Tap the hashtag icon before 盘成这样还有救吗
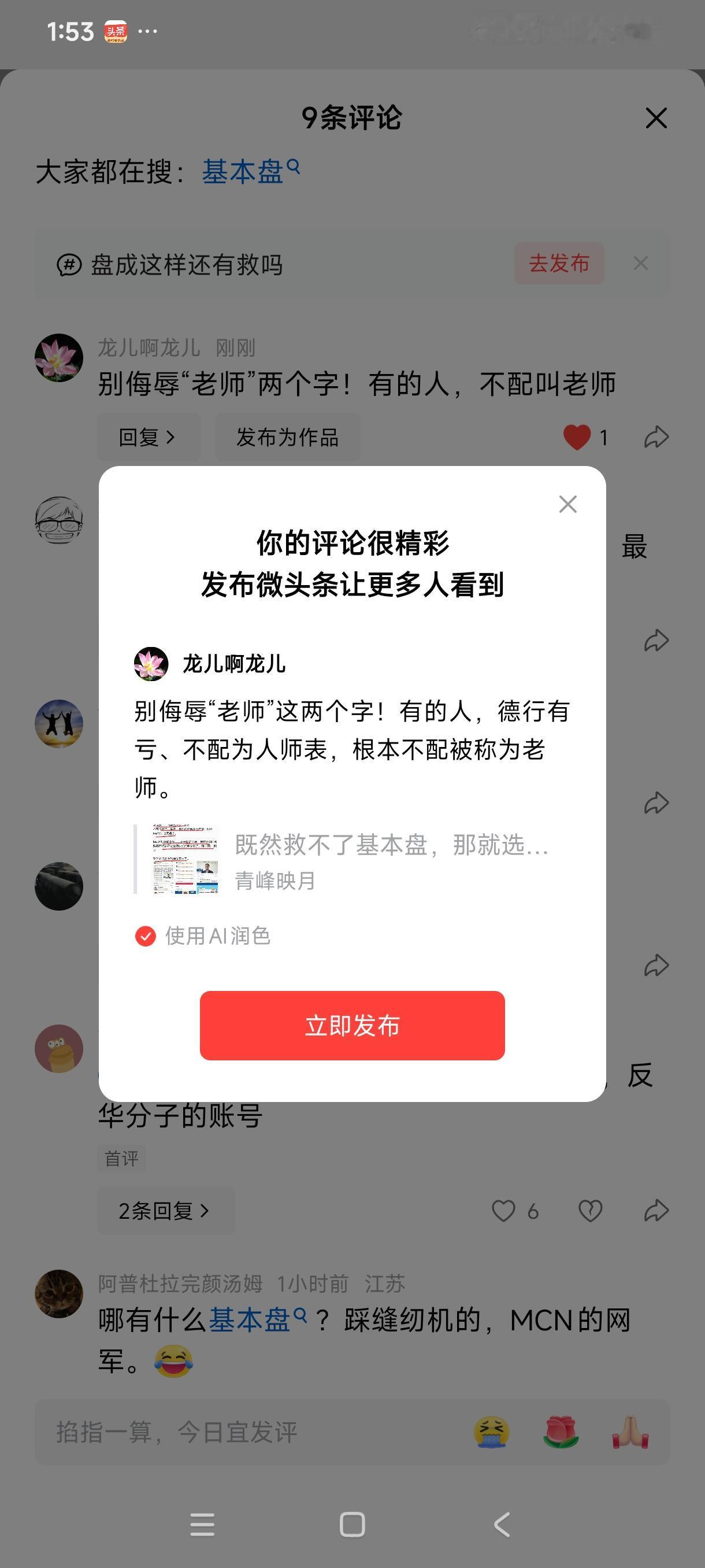 coord(69,264)
